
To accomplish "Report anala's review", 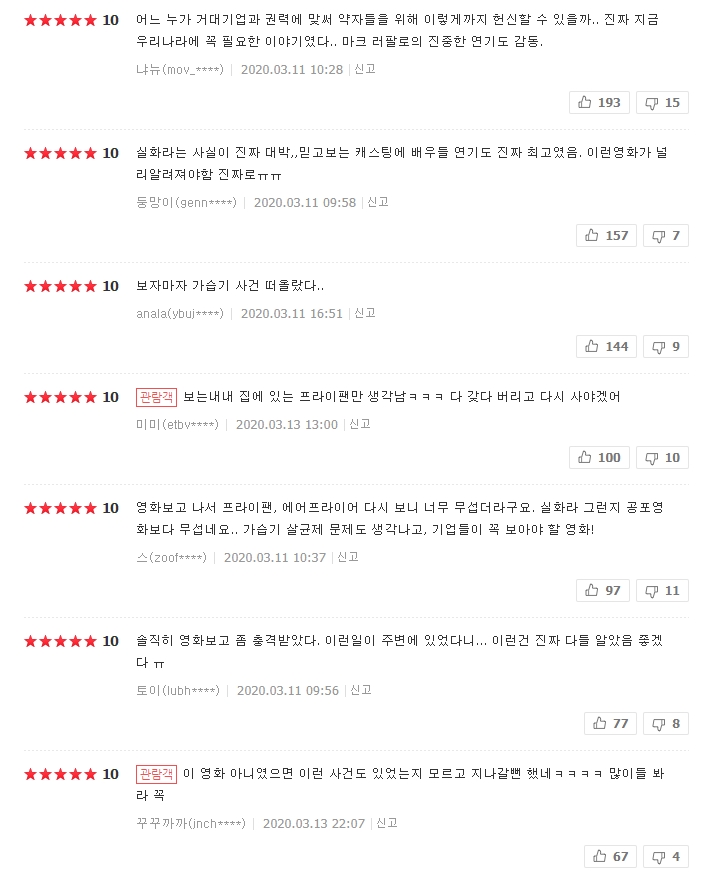I will (364, 313).
